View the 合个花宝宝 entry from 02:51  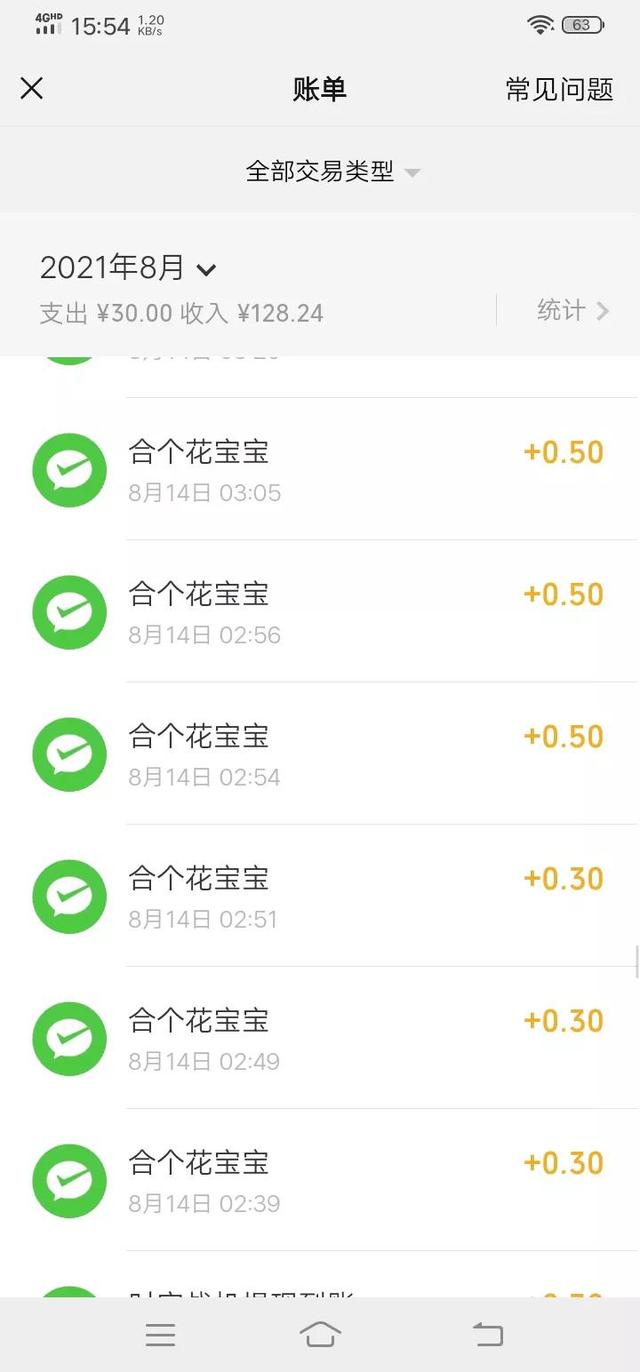[320, 895]
